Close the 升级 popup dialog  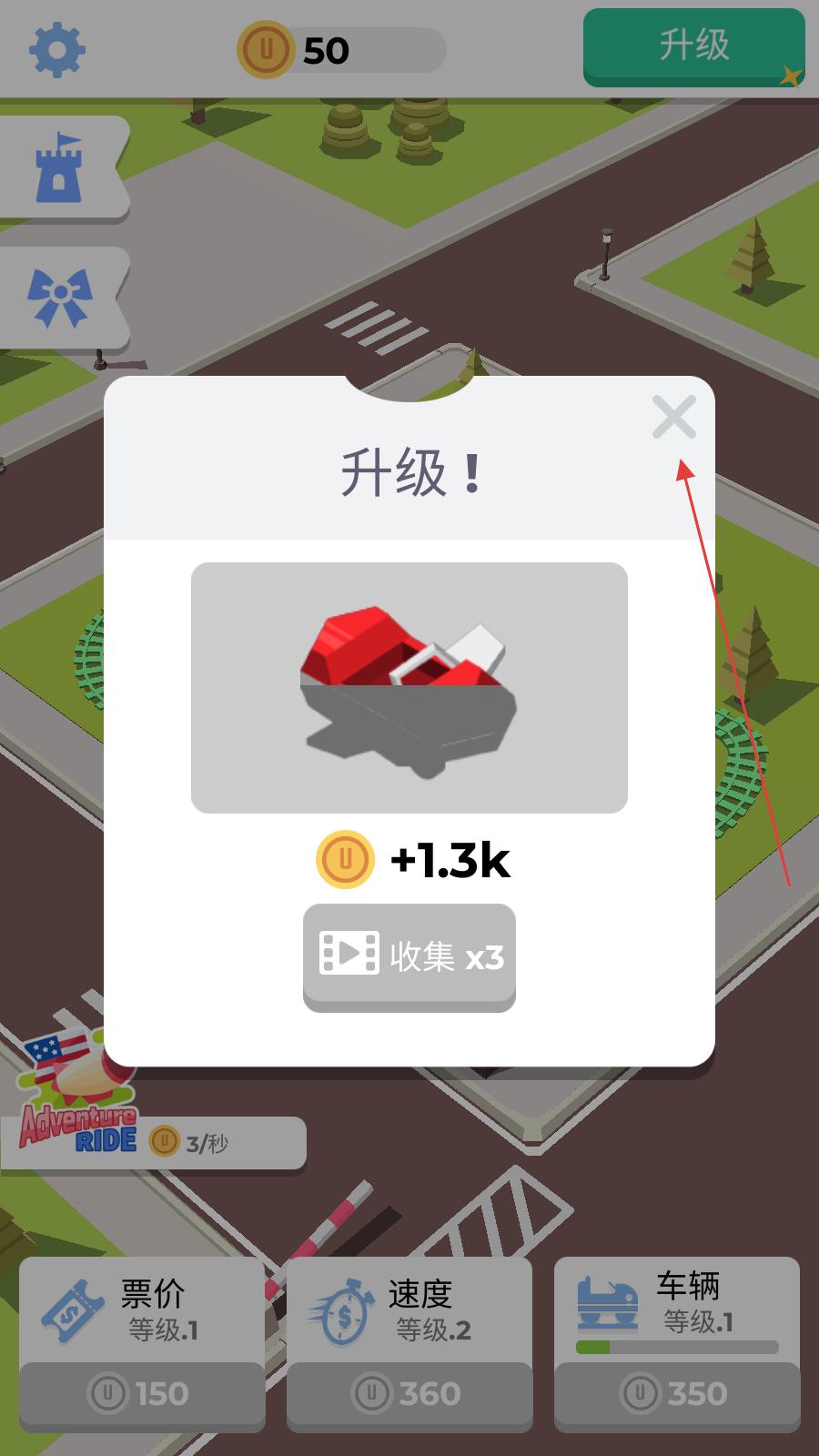673,417
